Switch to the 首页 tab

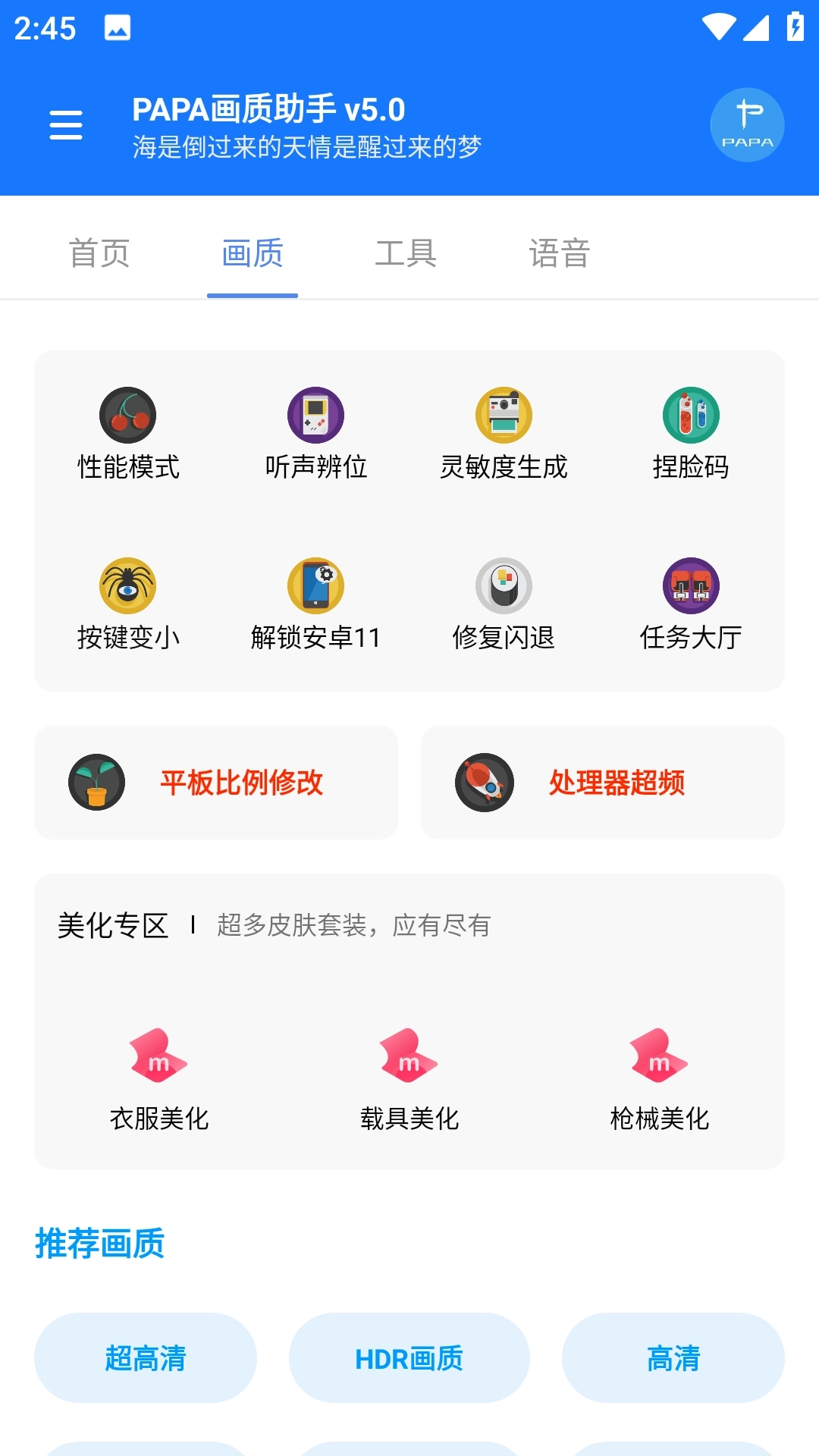pyautogui.click(x=101, y=254)
